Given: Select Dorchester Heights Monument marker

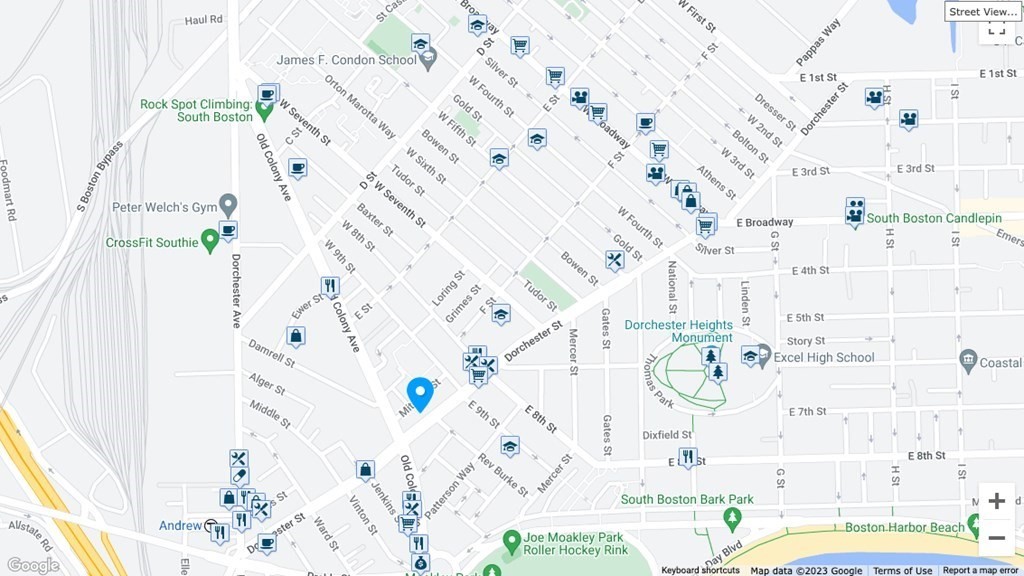Looking at the screenshot, I should [711, 355].
